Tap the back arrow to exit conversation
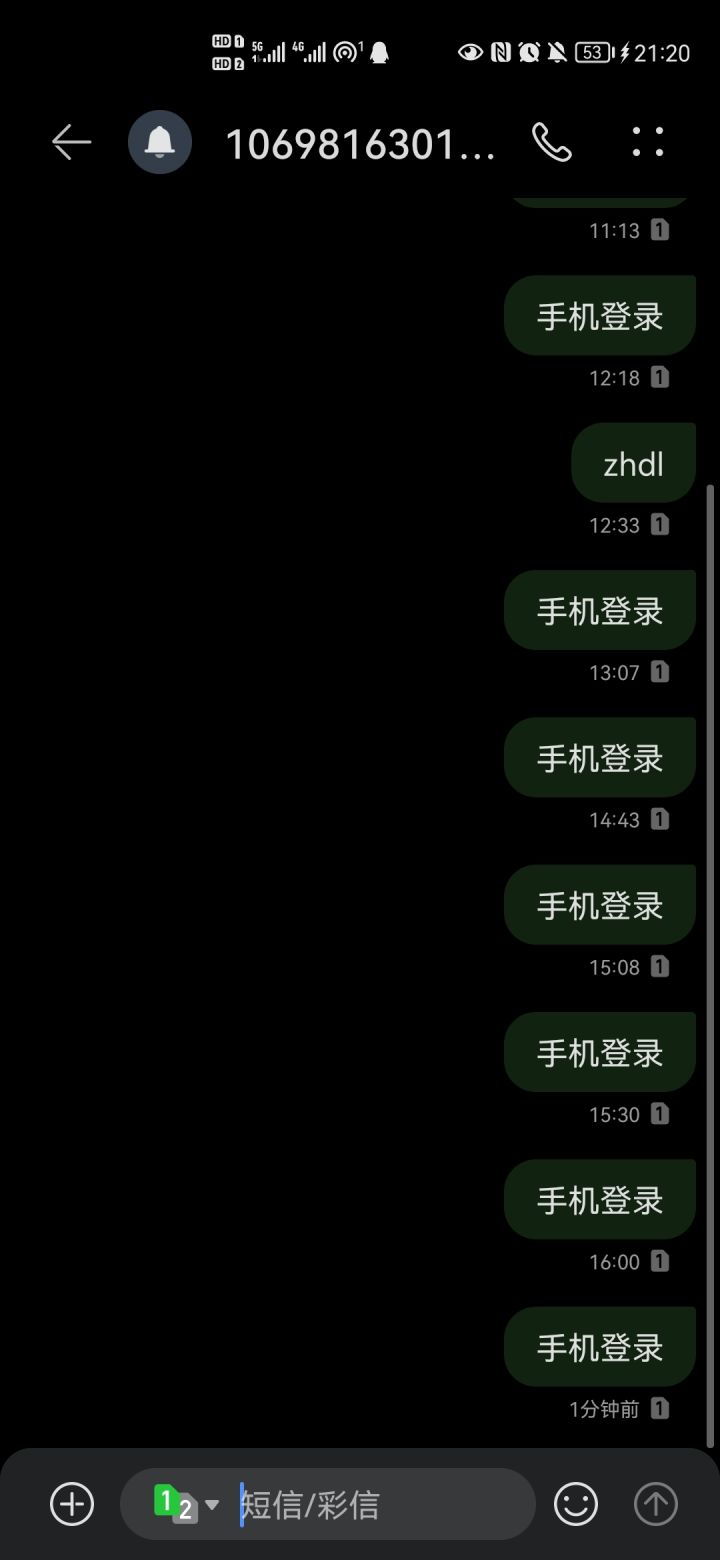The image size is (720, 1560). [x=70, y=142]
